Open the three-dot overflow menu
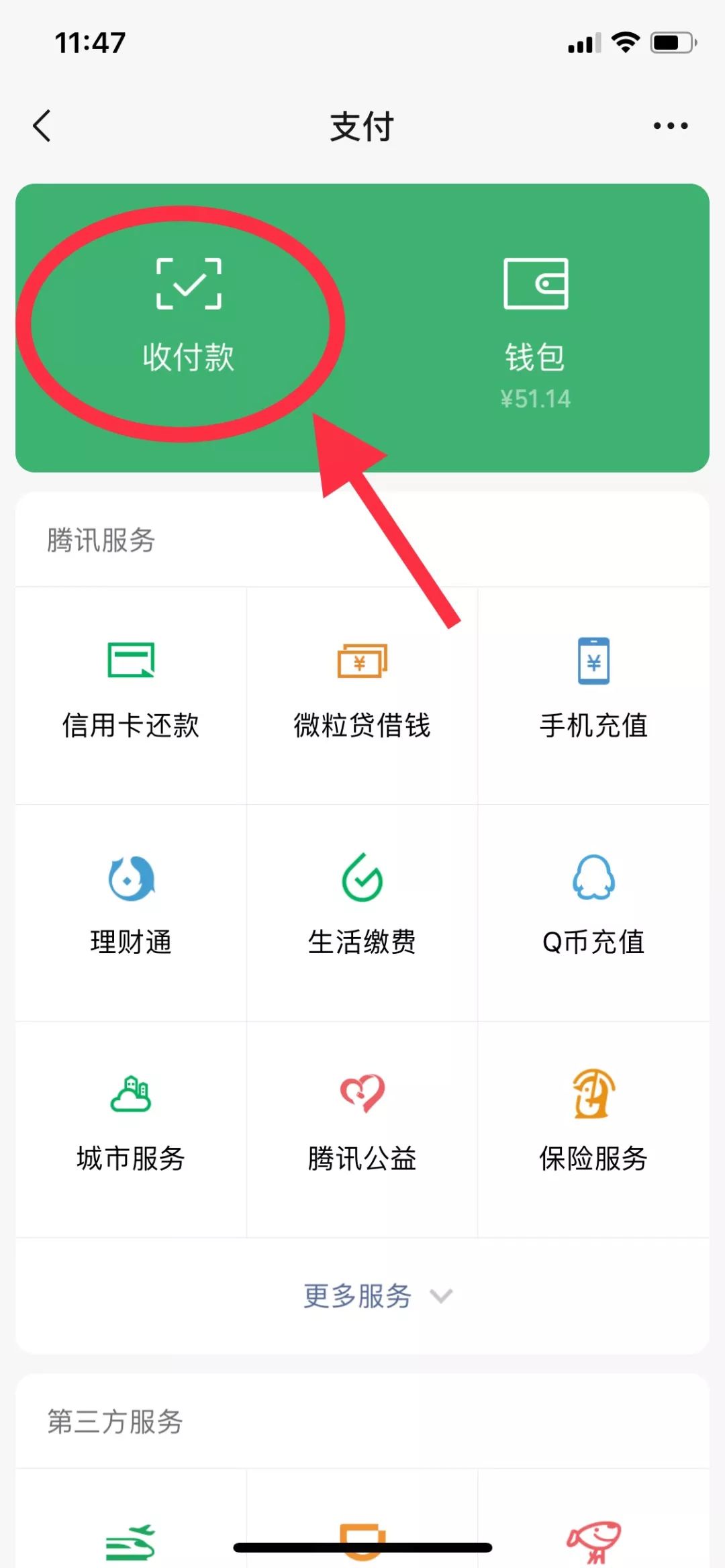This screenshot has height=1568, width=725. [671, 126]
